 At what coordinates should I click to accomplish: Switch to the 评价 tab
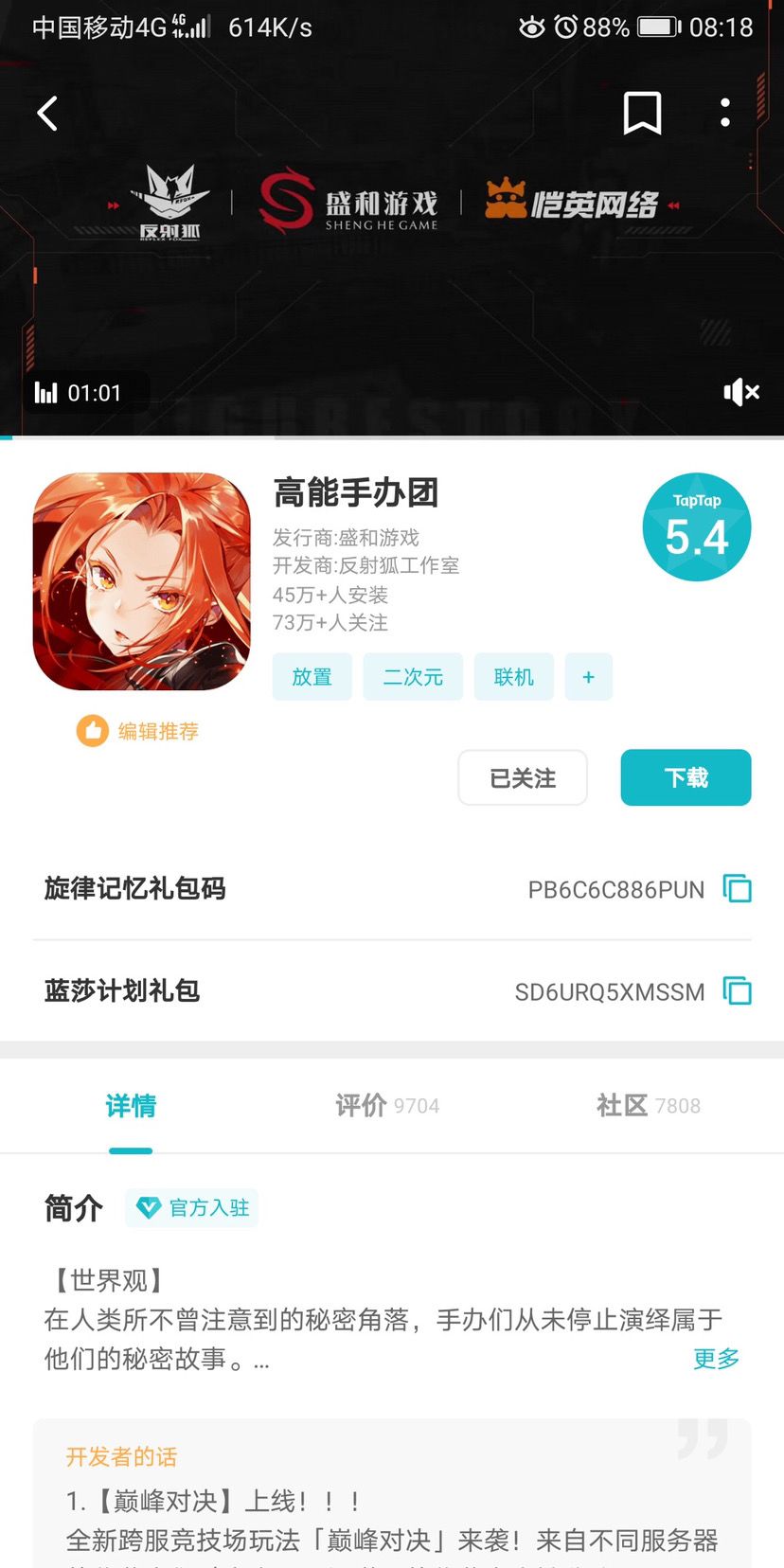[x=387, y=1106]
